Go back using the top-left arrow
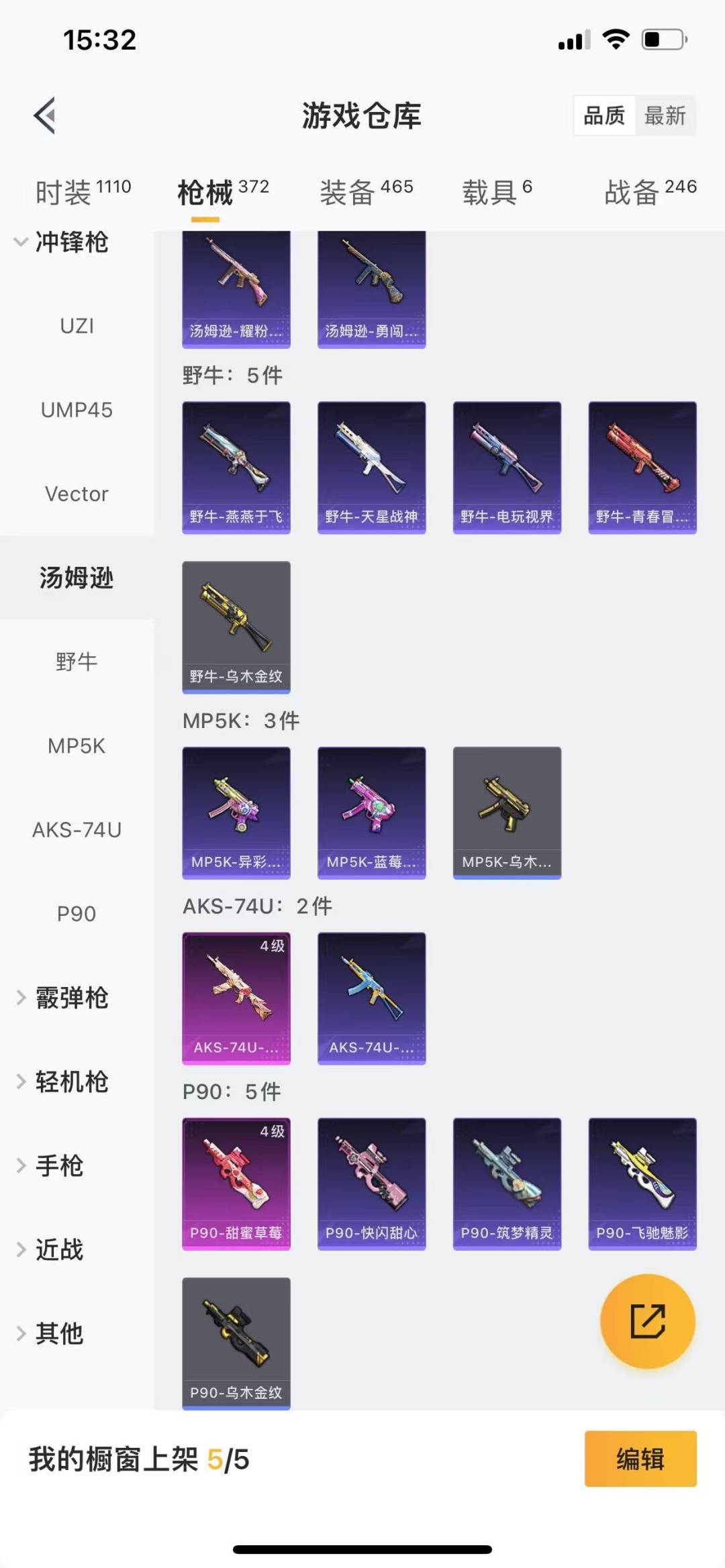Screen dimensions: 725x1568 pos(44,115)
